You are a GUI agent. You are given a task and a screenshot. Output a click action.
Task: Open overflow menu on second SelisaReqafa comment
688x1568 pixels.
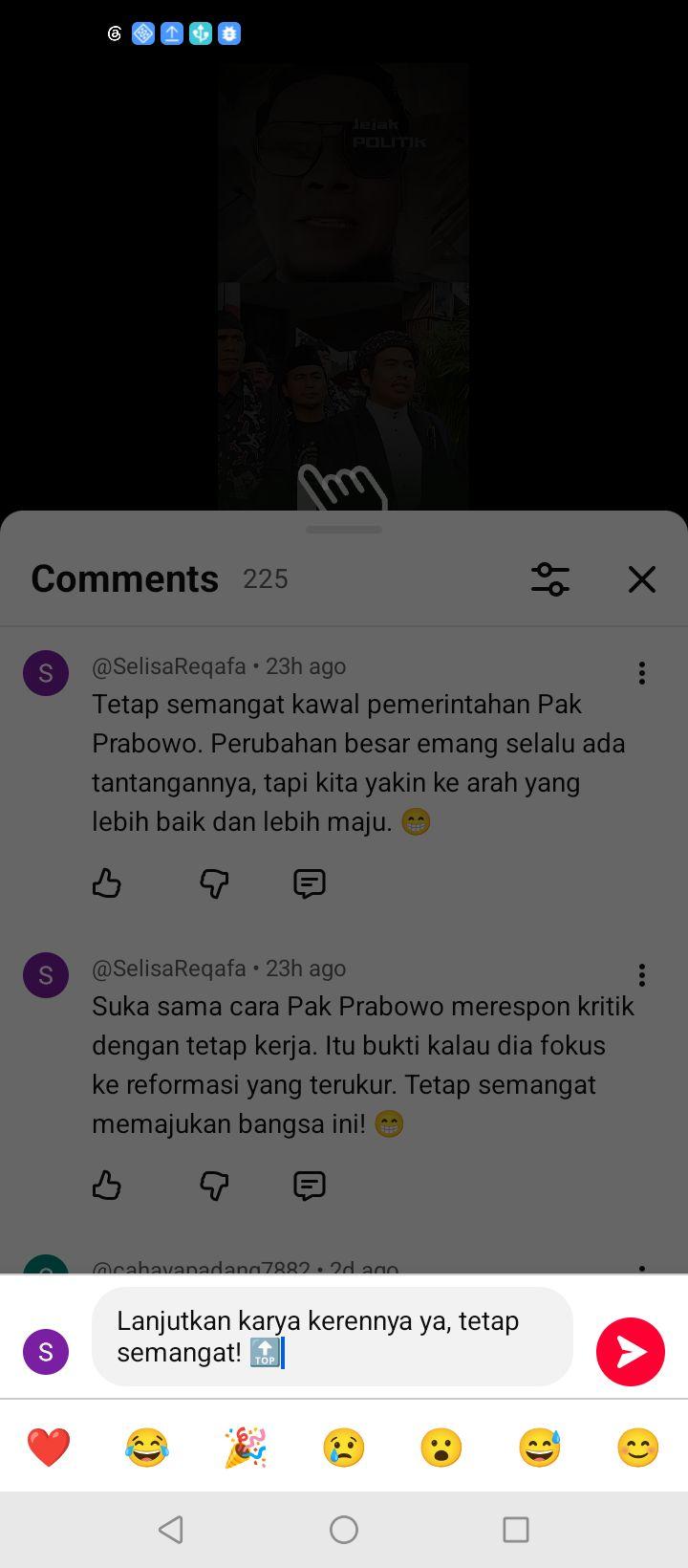642,975
